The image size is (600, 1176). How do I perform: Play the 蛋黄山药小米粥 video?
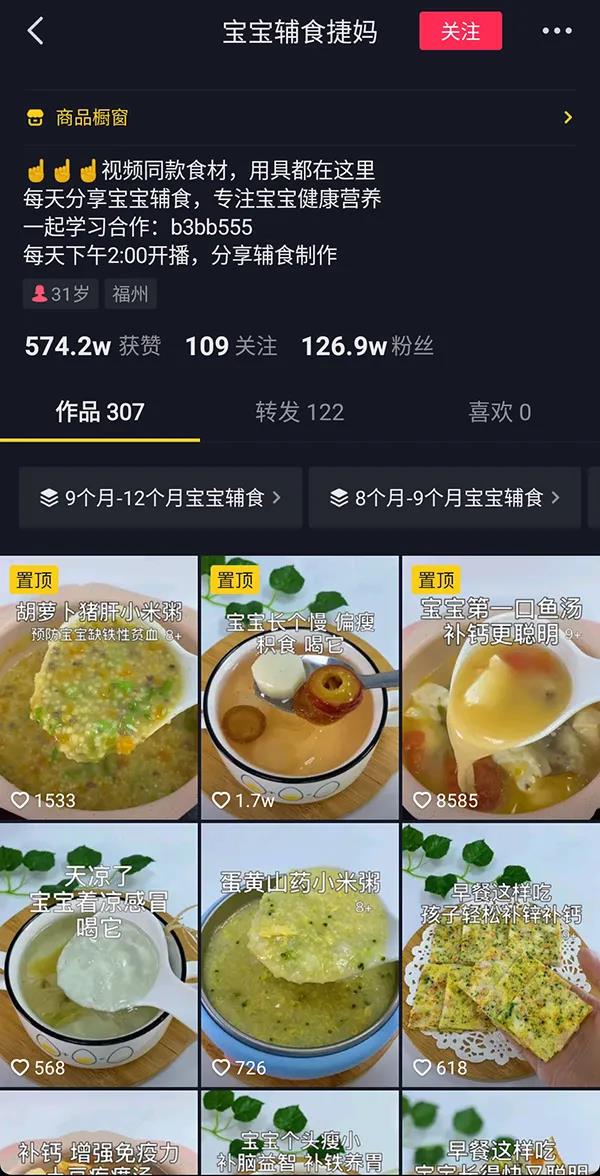299,955
